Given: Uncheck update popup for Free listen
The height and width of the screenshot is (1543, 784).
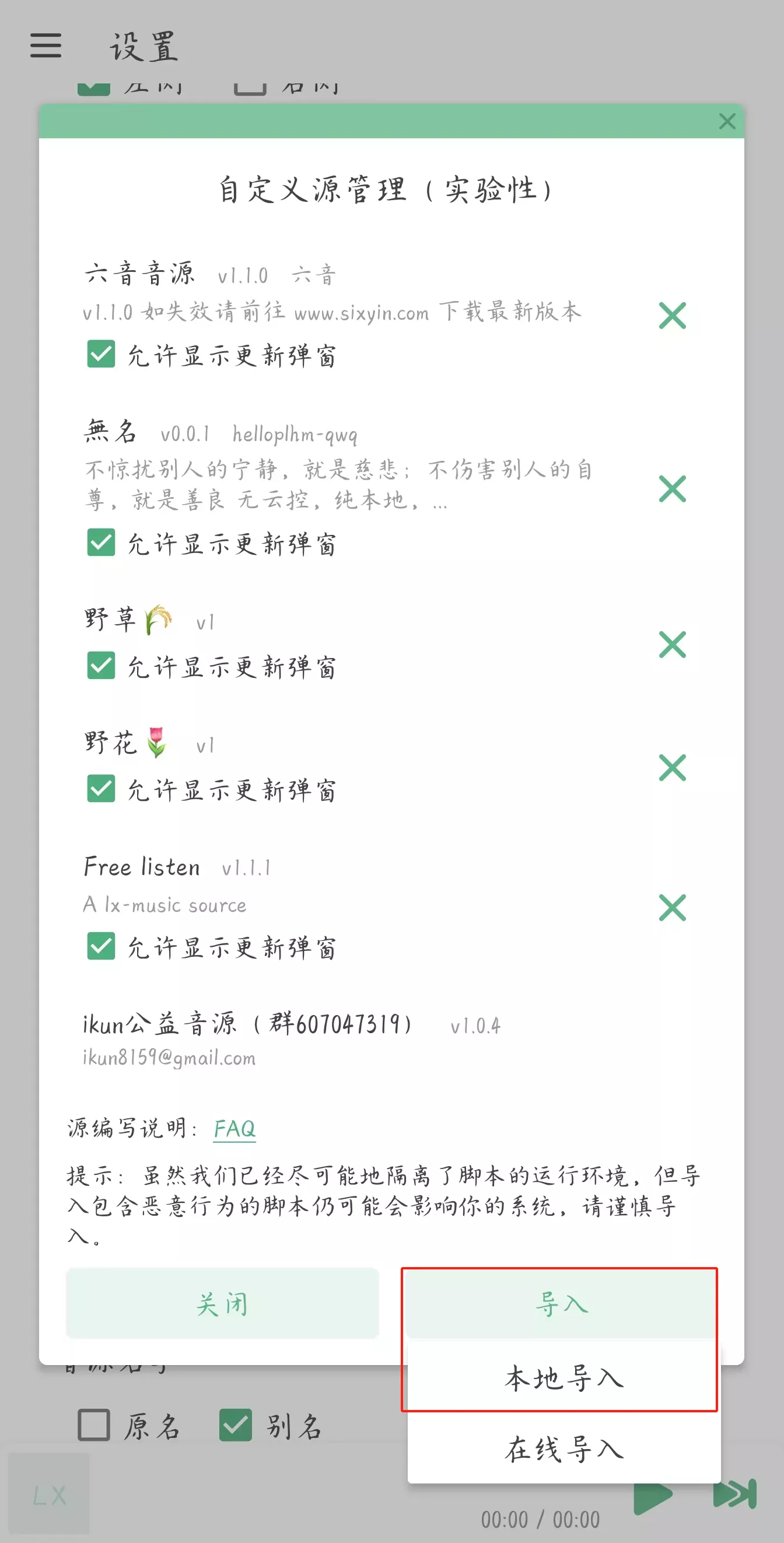Looking at the screenshot, I should (x=101, y=946).
